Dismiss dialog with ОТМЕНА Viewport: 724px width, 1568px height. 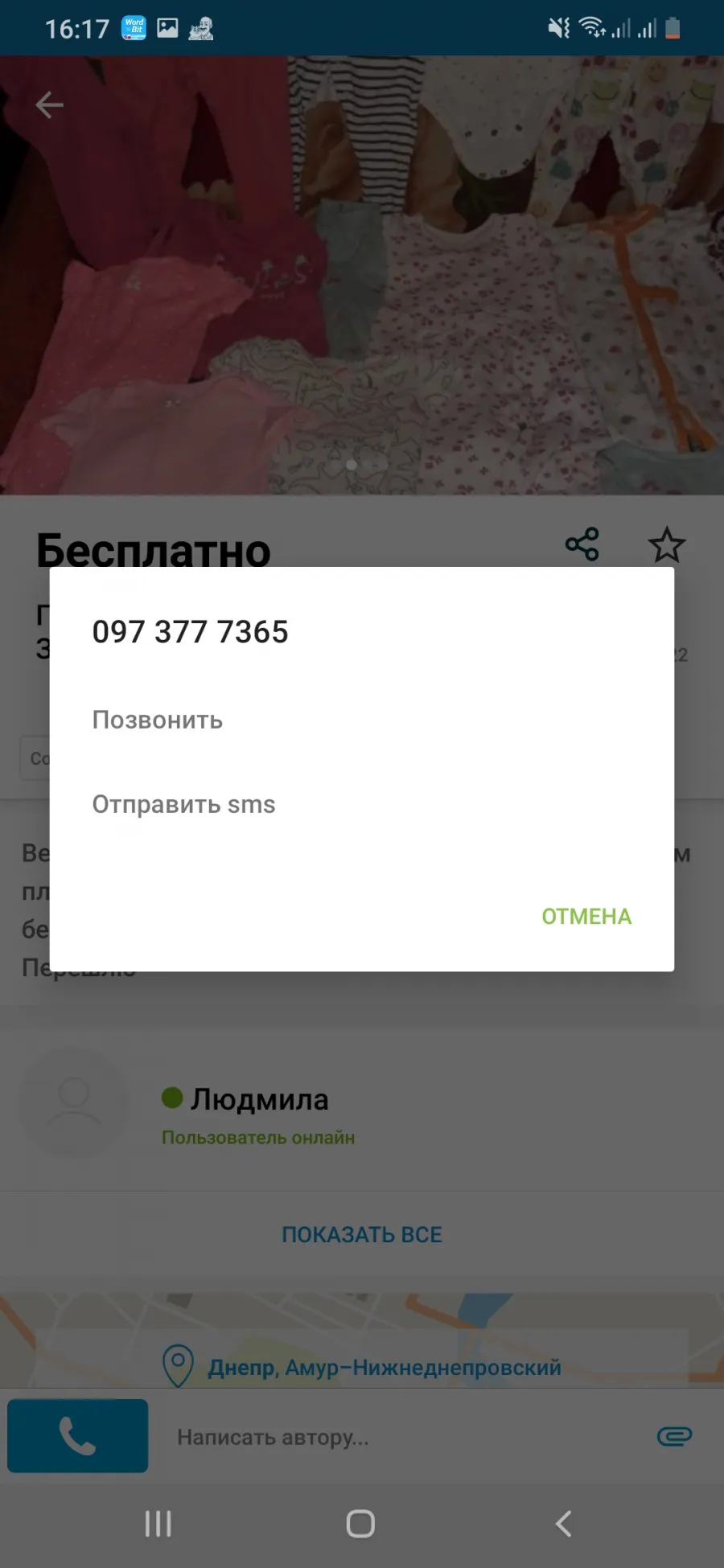coord(586,917)
